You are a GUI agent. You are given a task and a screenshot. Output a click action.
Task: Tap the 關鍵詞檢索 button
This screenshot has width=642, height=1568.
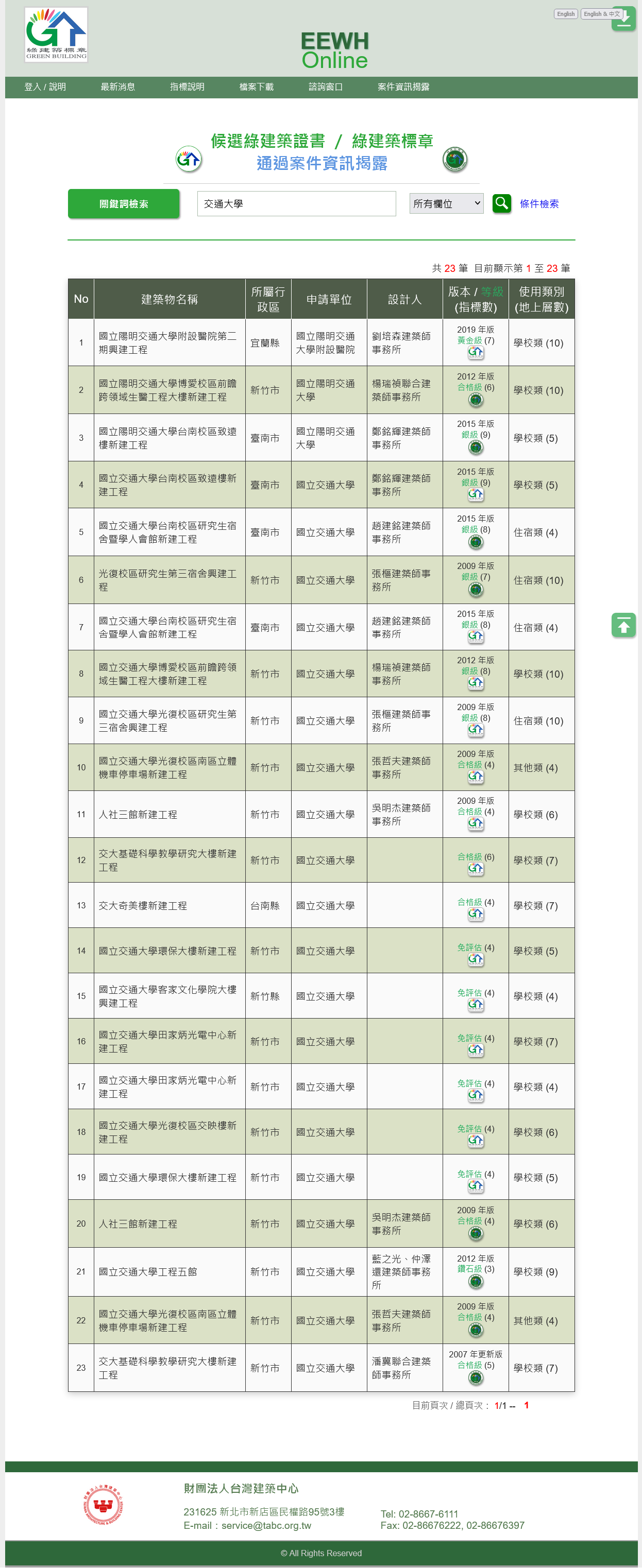[x=124, y=204]
